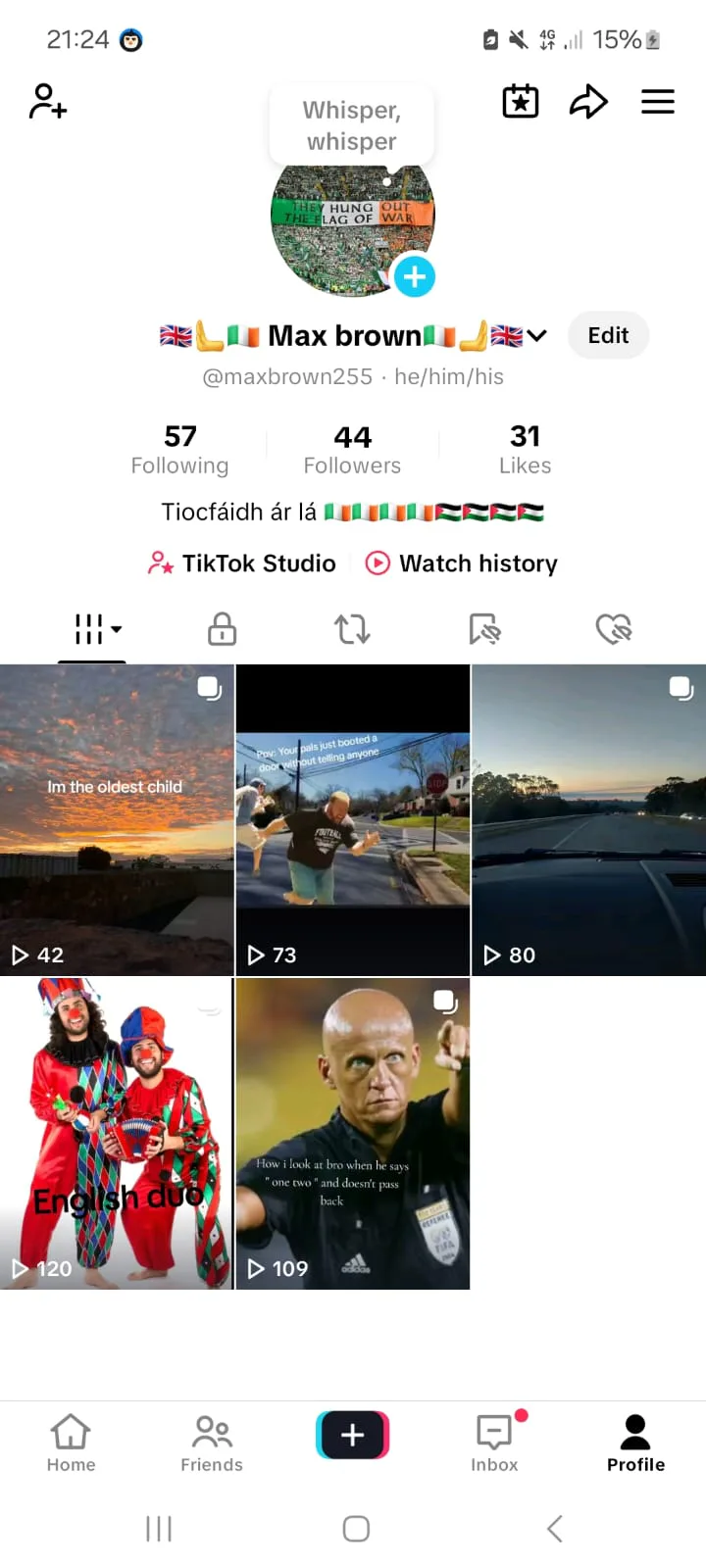
Task: Tap the Edit profile button
Action: [608, 335]
